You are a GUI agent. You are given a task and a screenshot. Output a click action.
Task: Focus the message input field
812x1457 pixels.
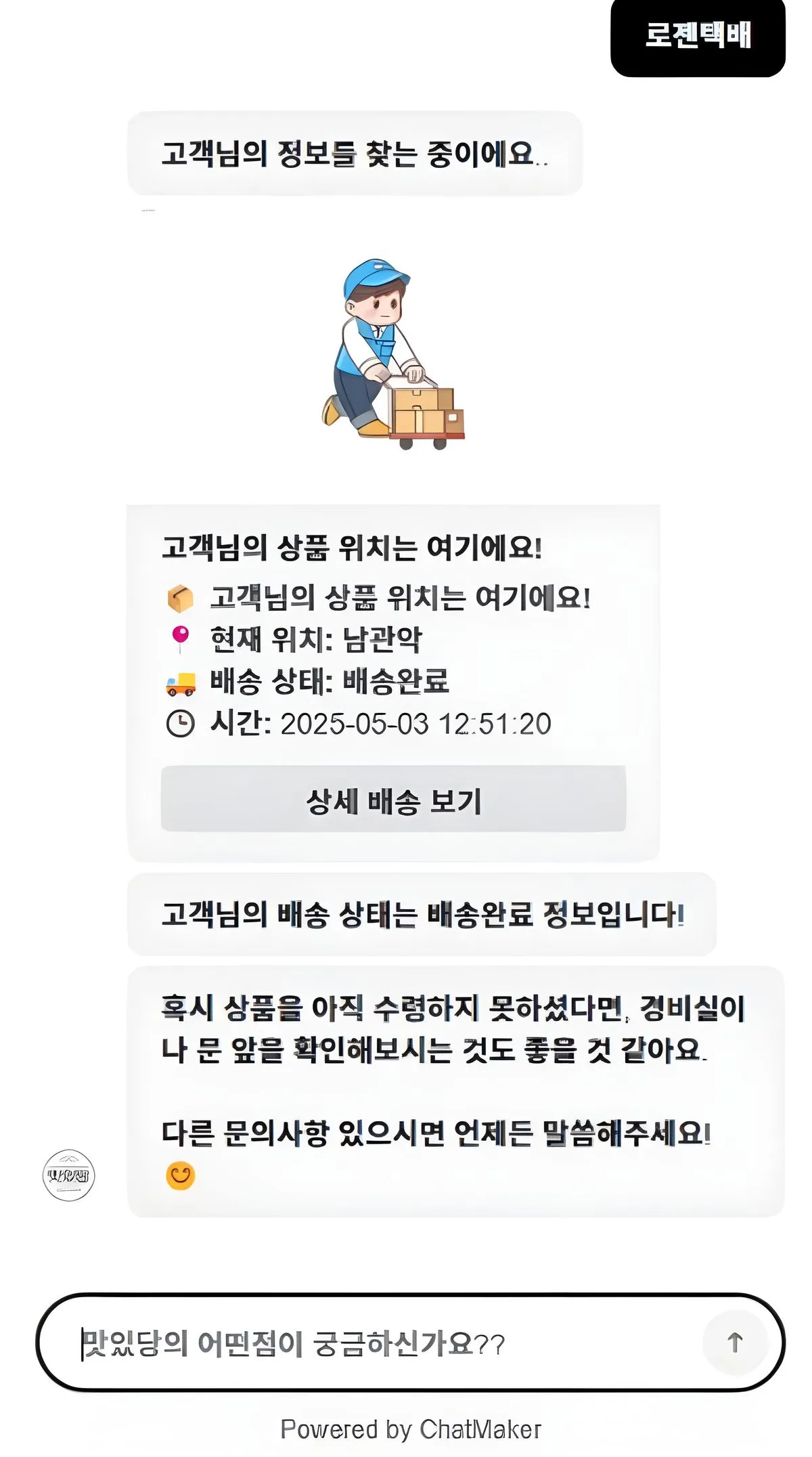pos(379,1343)
